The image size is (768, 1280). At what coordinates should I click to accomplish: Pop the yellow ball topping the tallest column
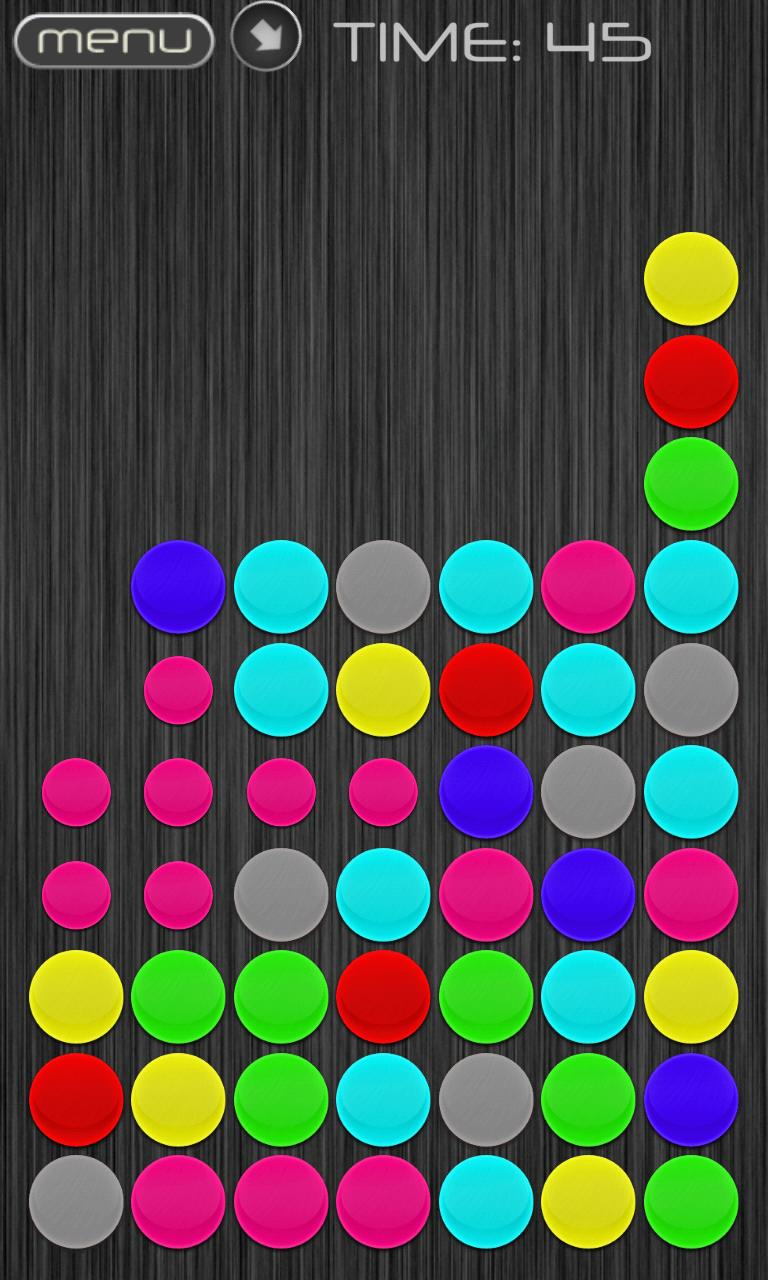point(691,279)
